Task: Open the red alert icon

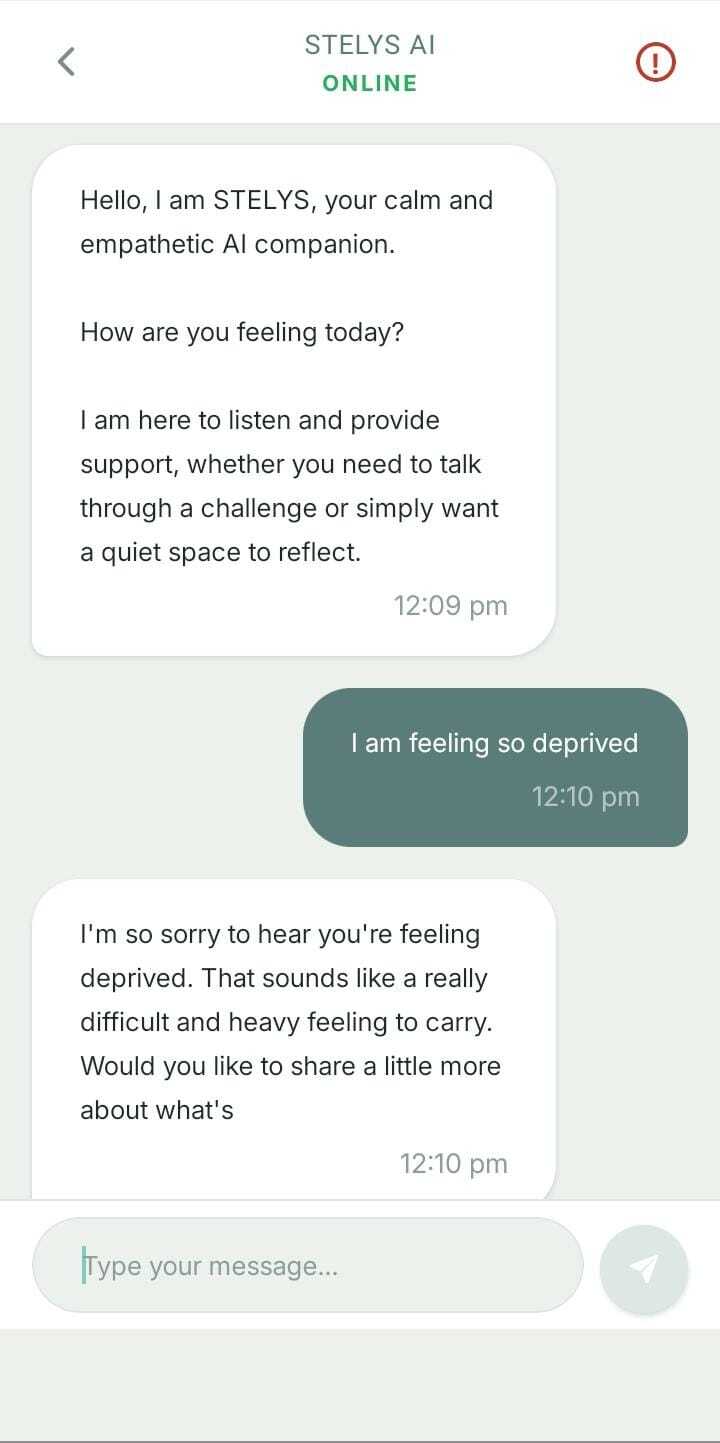Action: pyautogui.click(x=656, y=63)
